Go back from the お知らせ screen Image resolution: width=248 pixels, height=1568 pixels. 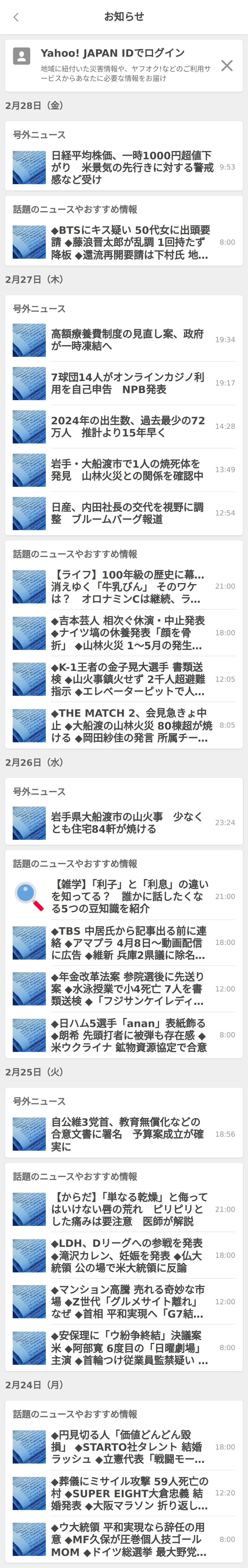[16, 17]
